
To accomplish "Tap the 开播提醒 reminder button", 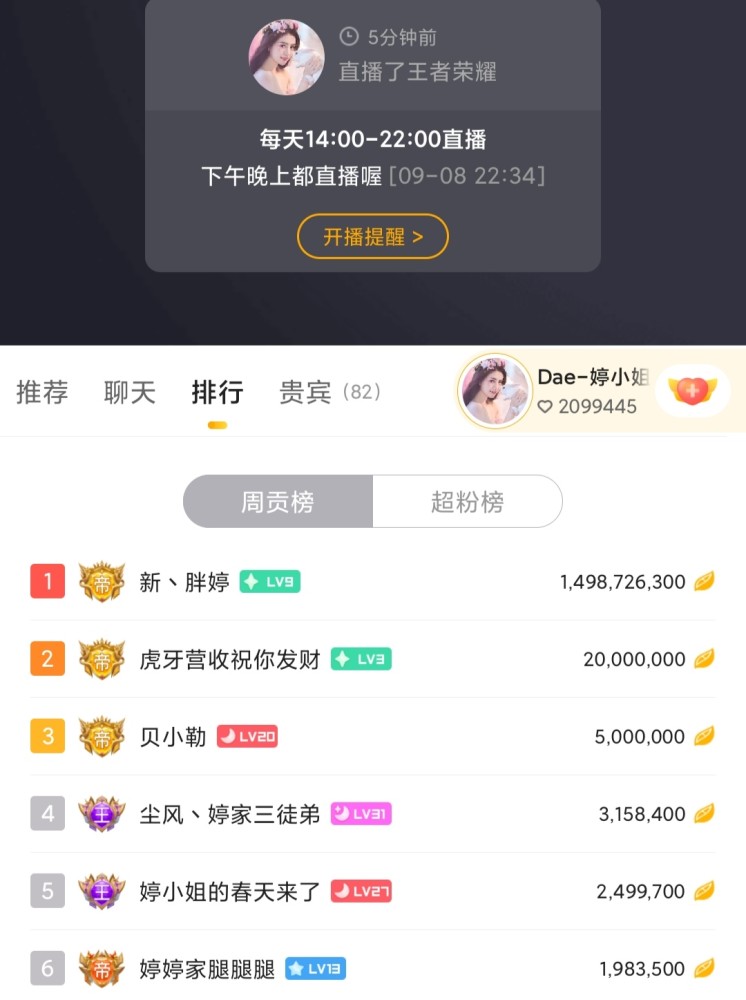I will [x=372, y=237].
